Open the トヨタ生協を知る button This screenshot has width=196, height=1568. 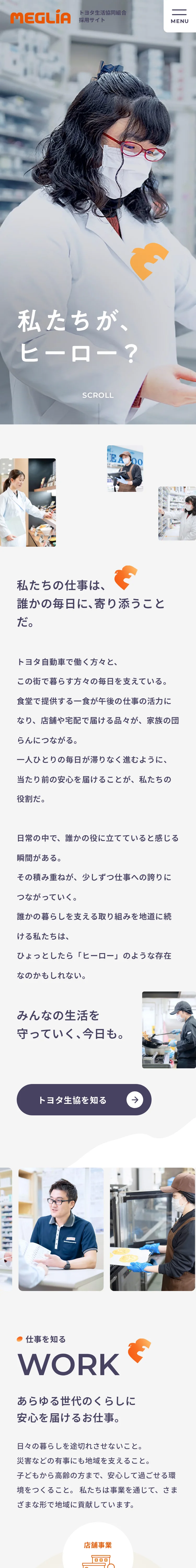click(84, 1099)
